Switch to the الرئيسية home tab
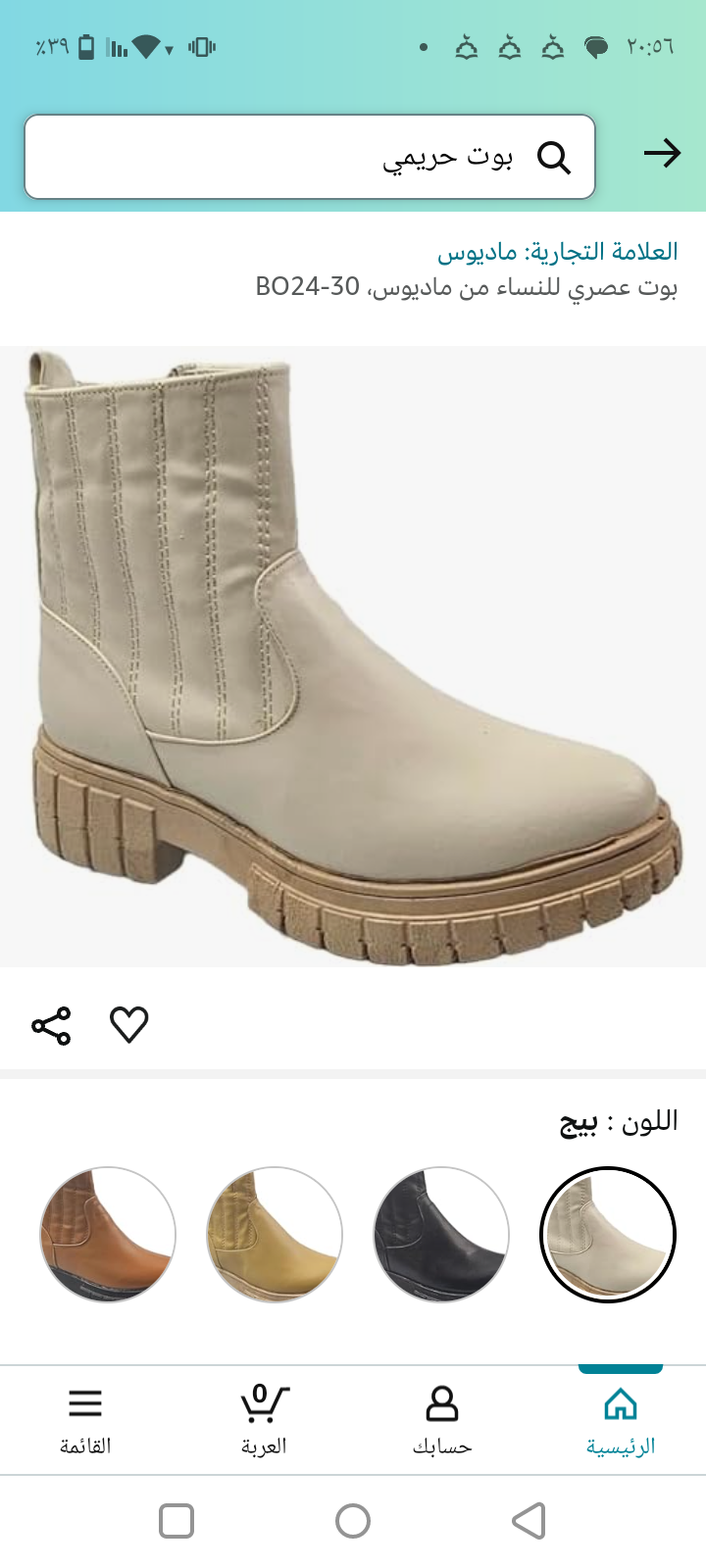 tap(620, 1421)
